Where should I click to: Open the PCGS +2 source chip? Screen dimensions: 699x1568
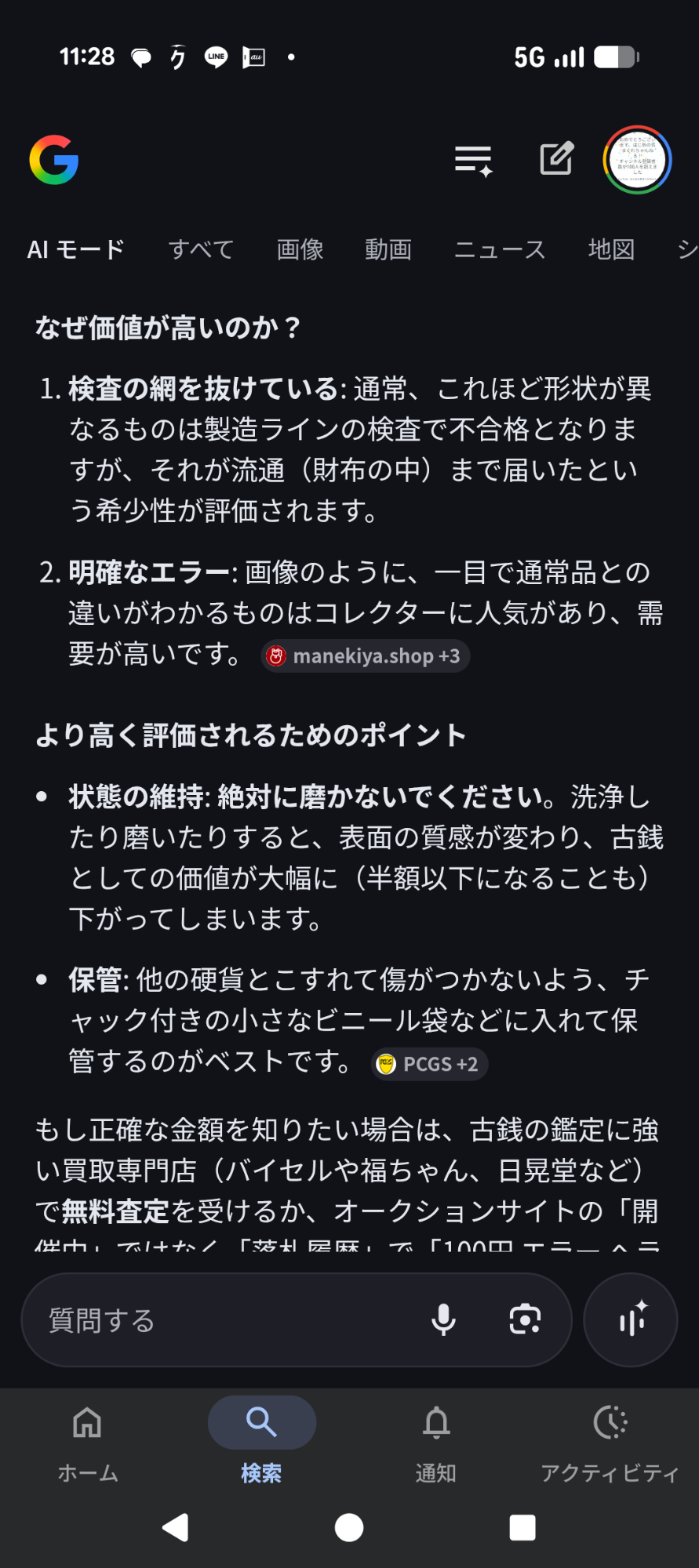click(x=430, y=1064)
